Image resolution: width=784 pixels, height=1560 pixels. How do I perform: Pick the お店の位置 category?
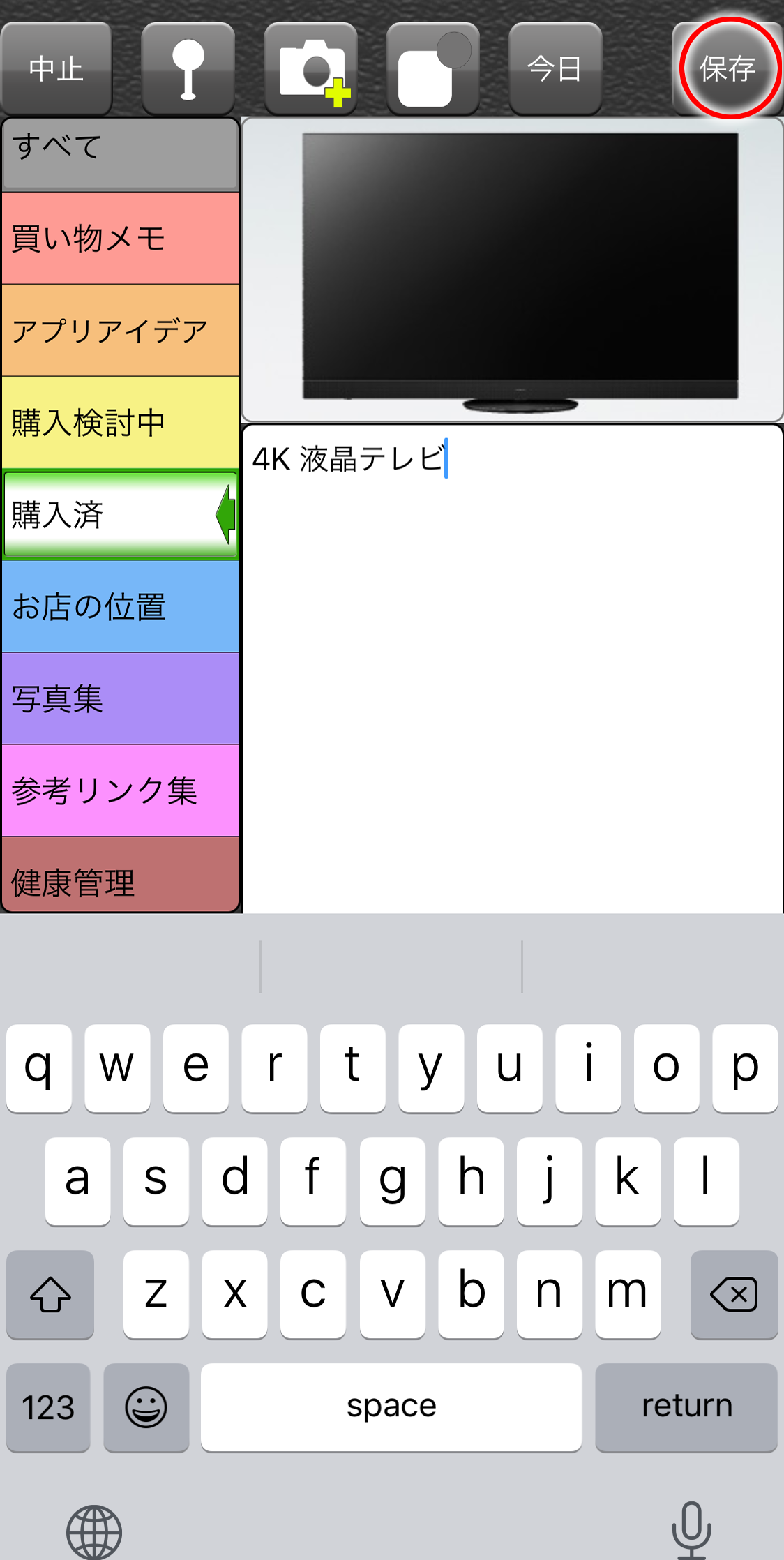120,607
